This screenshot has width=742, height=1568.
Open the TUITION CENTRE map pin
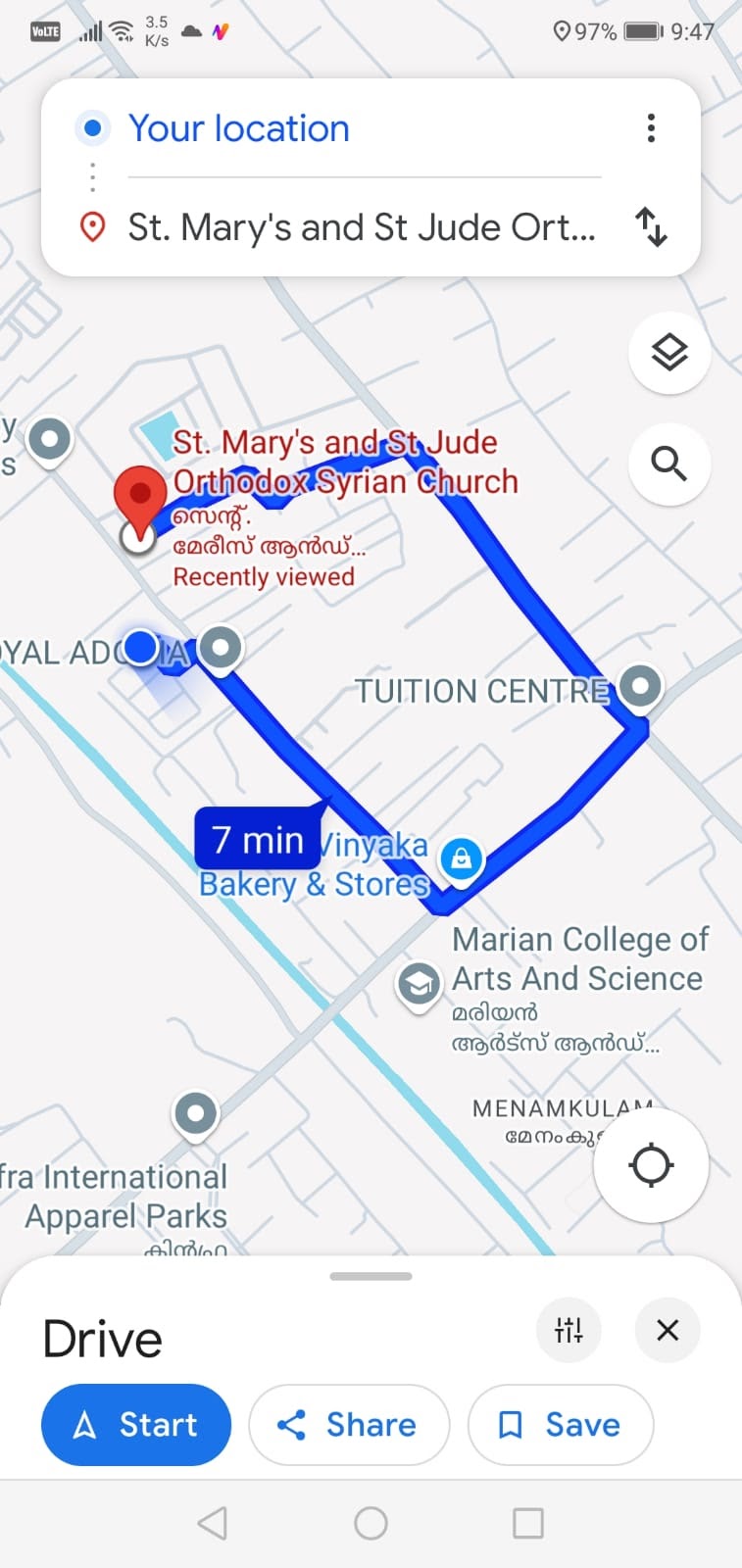641,685
